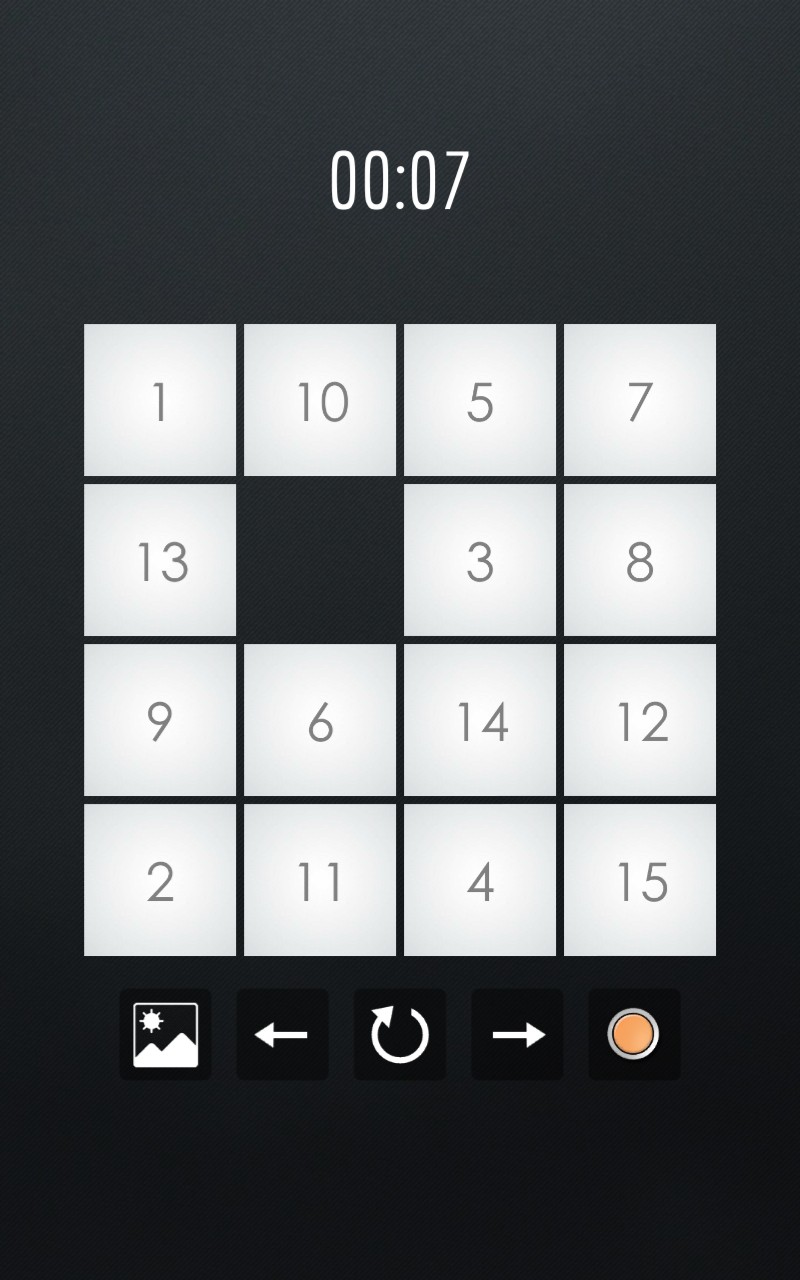Tap the orange circle button
800x1280 pixels.
click(634, 1034)
